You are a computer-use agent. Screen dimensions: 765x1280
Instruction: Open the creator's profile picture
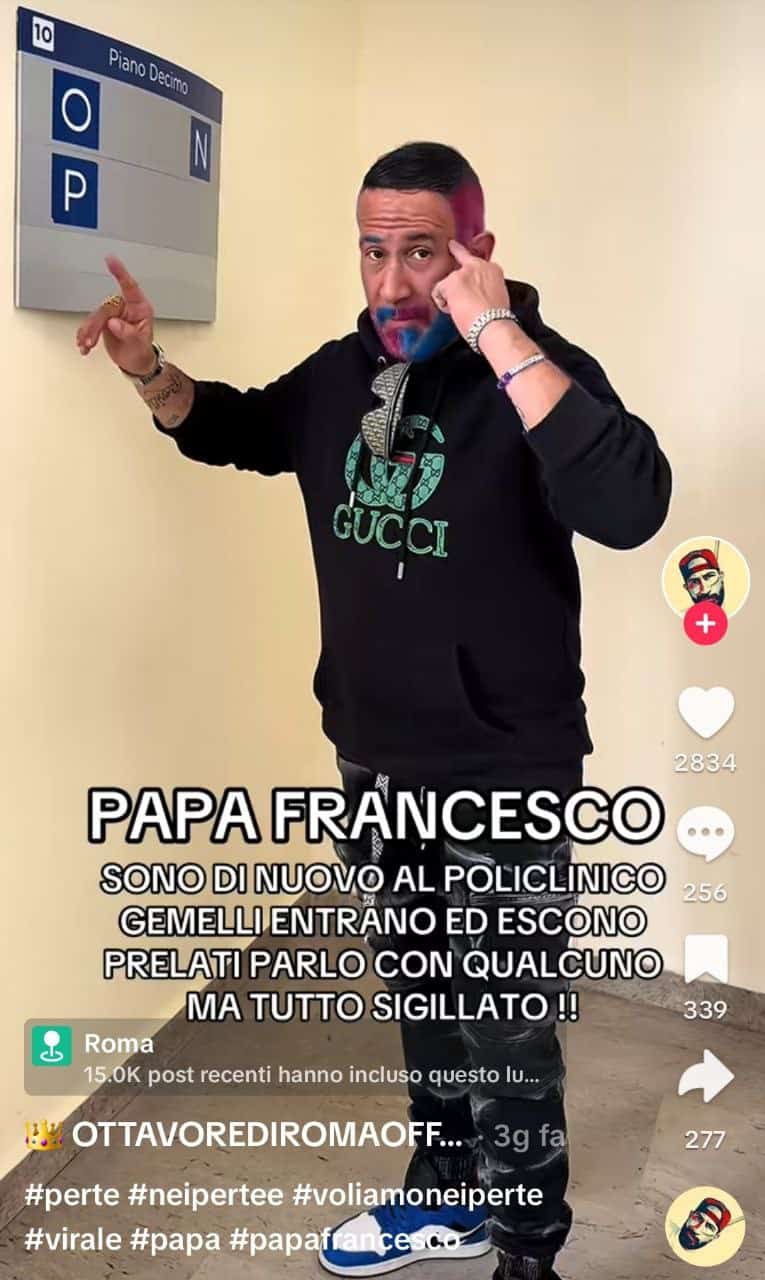(705, 578)
